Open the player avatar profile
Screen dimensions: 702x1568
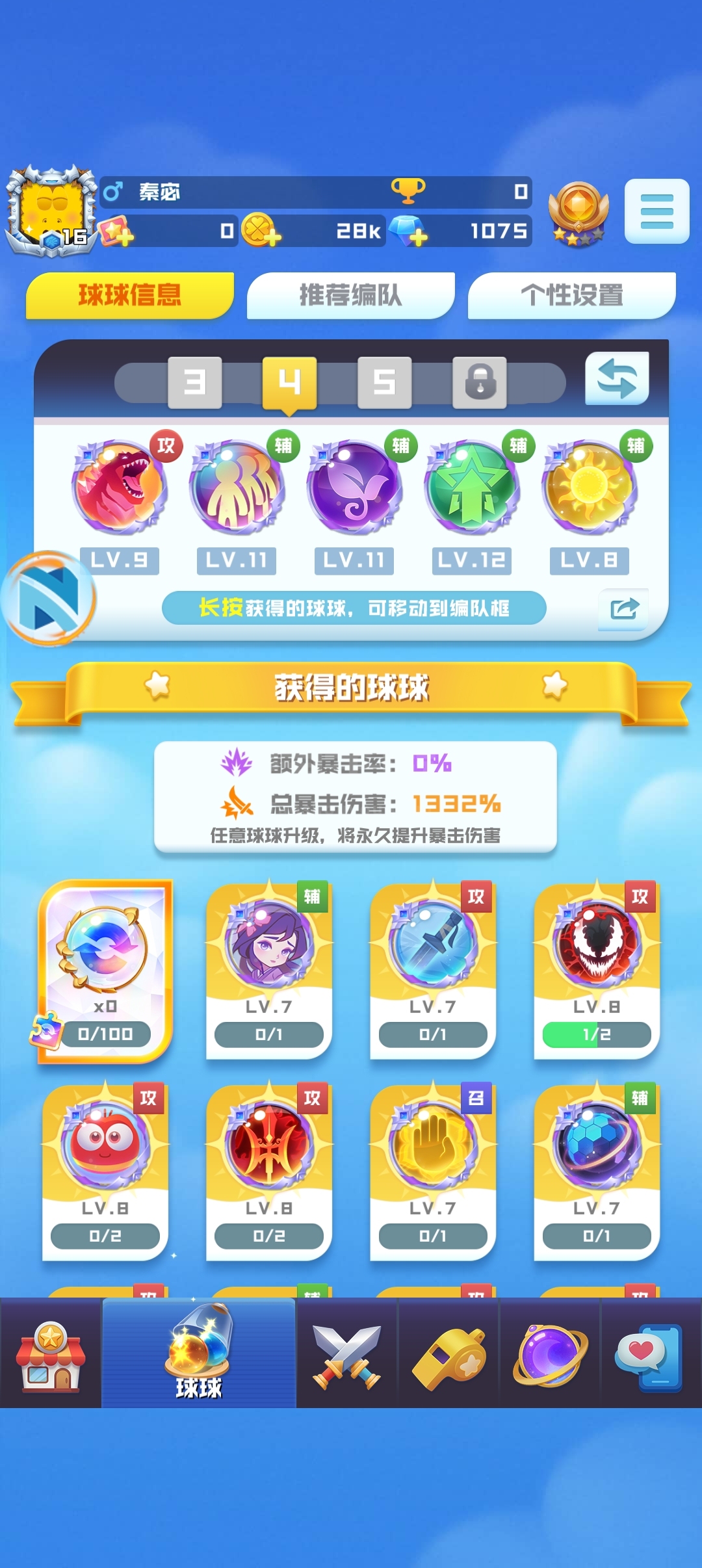[x=51, y=211]
